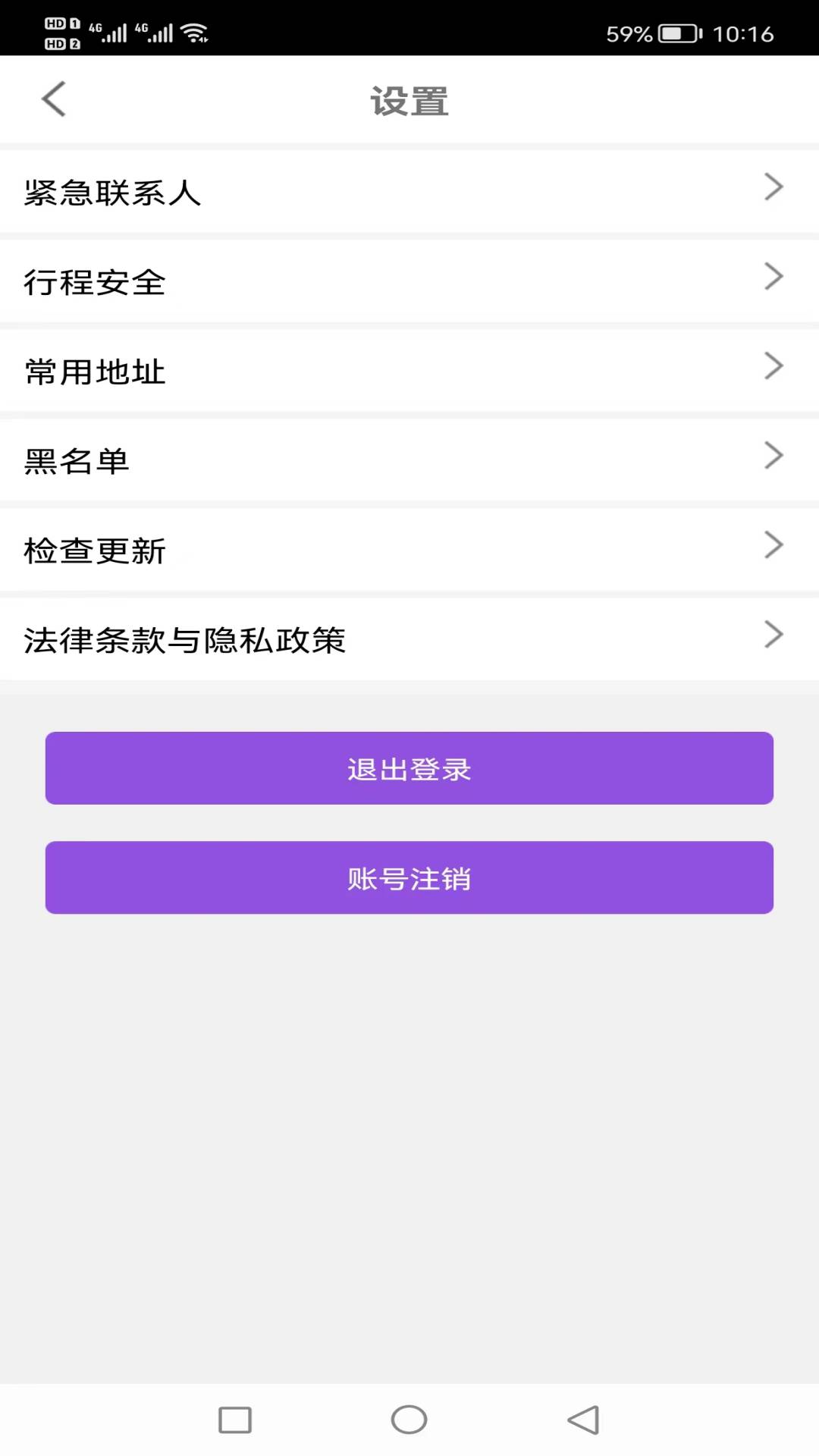Tap the 账号注销 button
This screenshot has height=1456, width=819.
pos(409,877)
